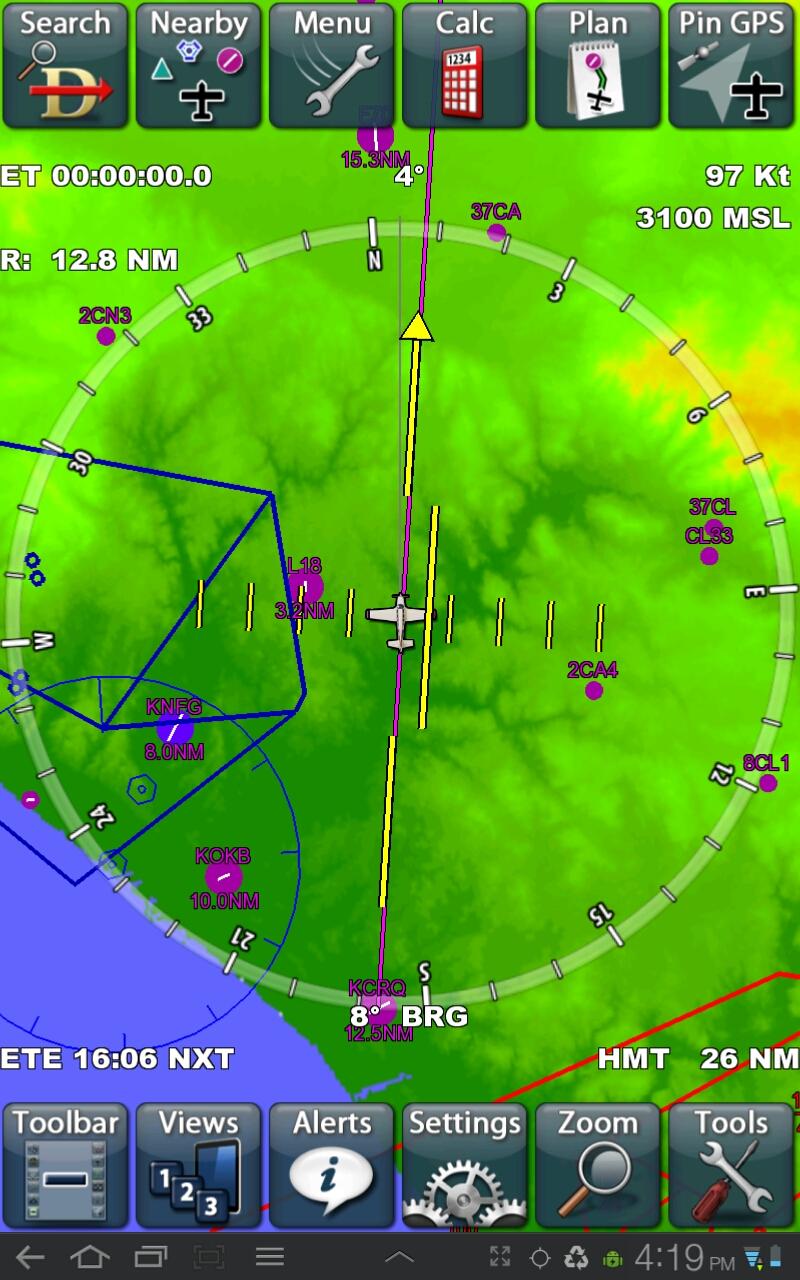The height and width of the screenshot is (1280, 800).
Task: Tap the 37CA airport marker
Action: pyautogui.click(x=496, y=232)
